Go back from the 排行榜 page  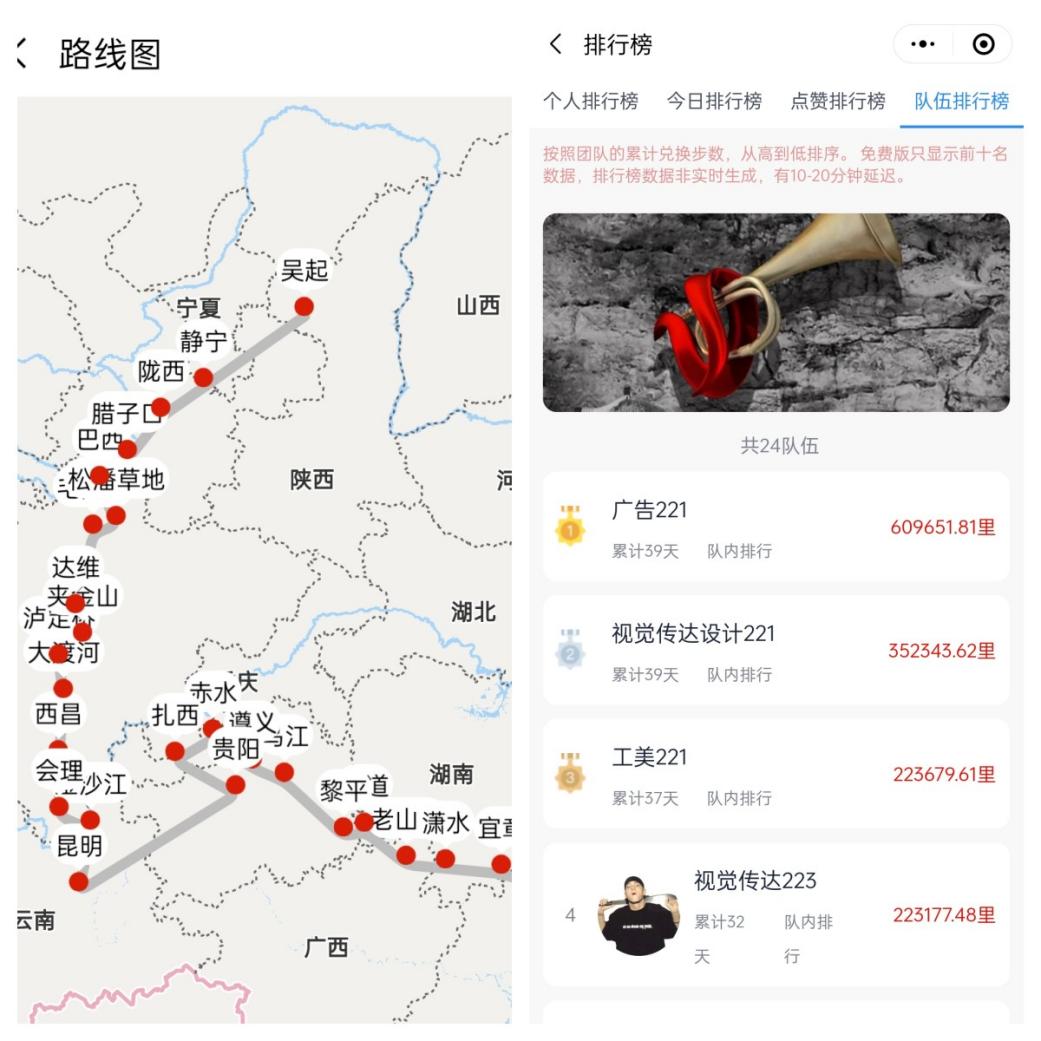[x=556, y=45]
